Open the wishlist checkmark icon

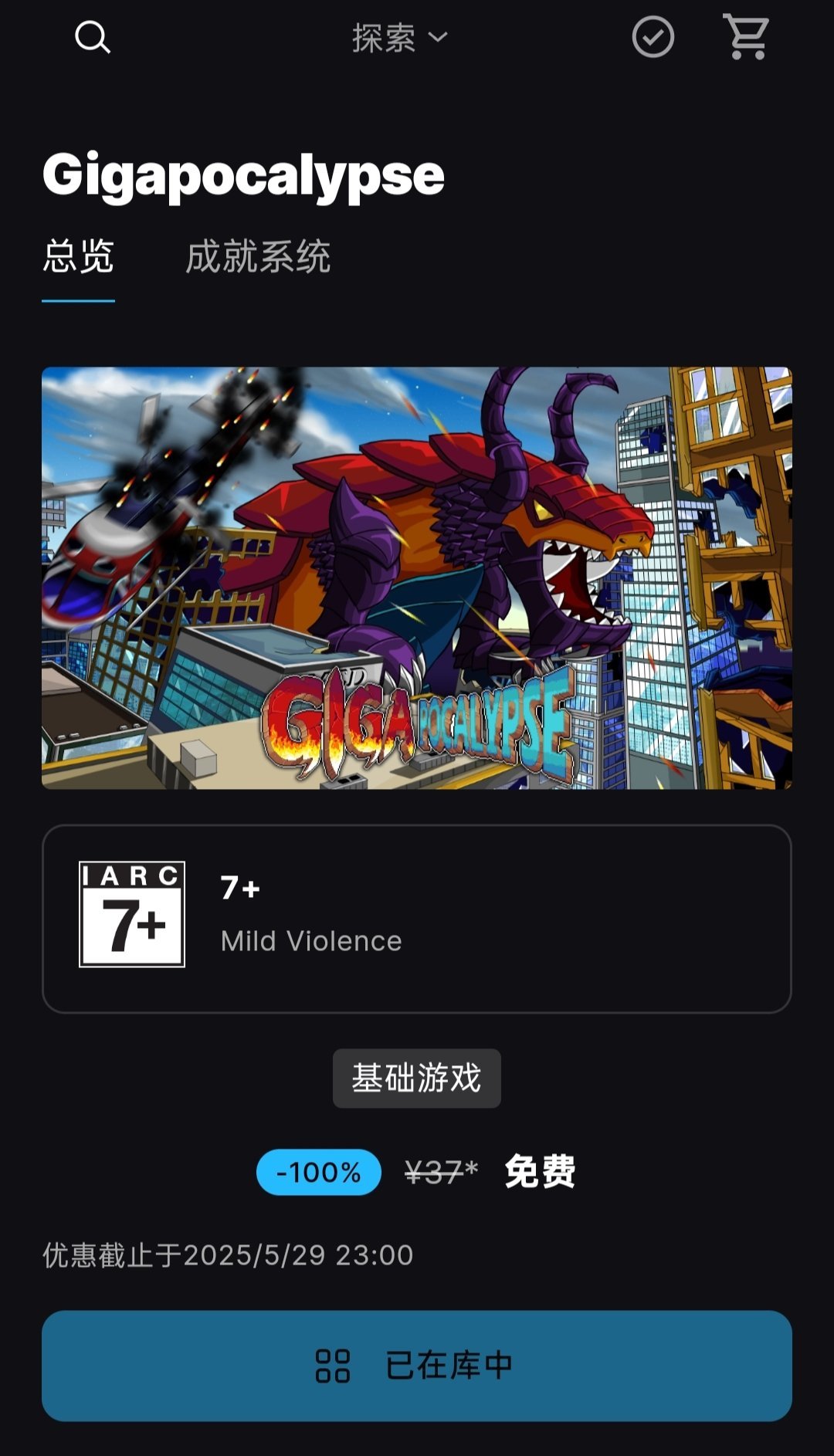[x=653, y=37]
